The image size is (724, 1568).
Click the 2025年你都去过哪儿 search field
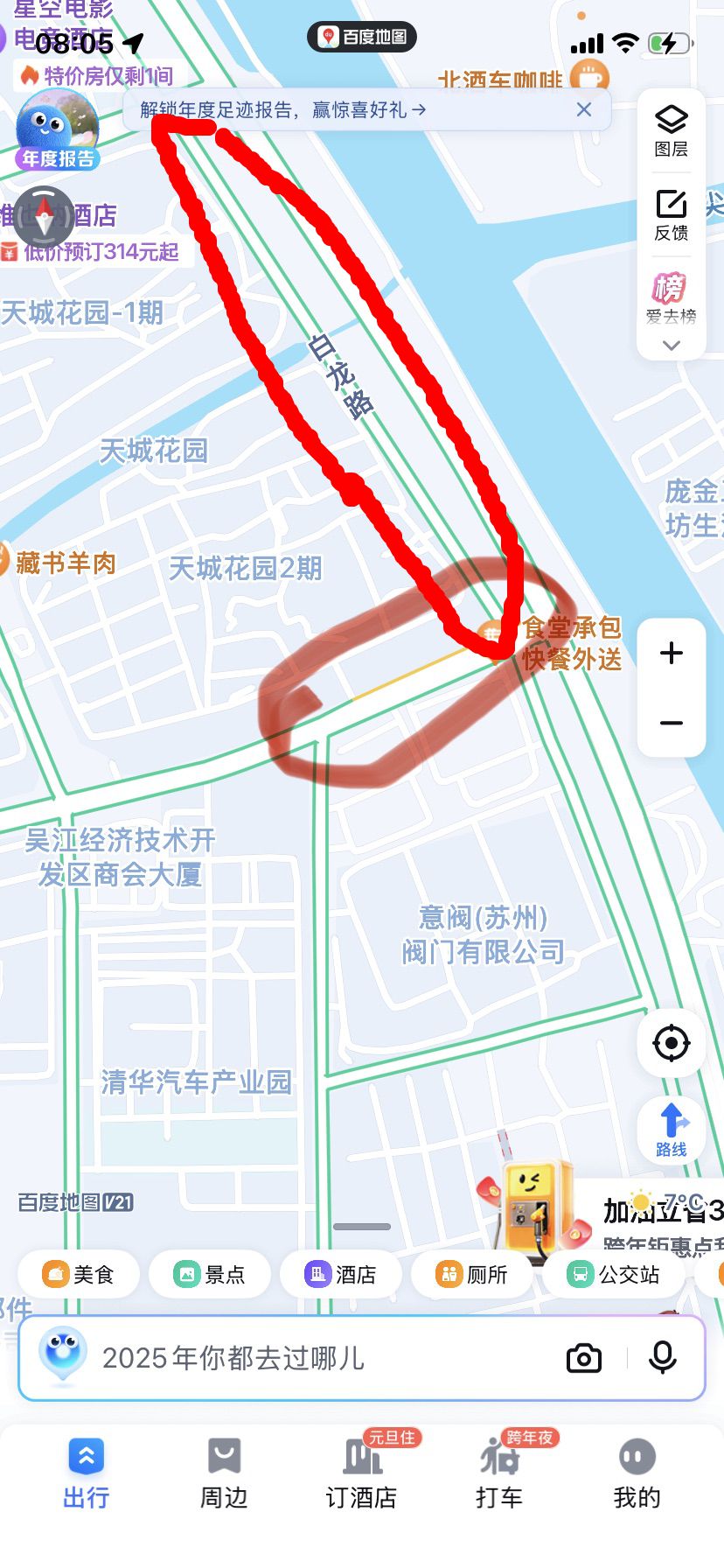tap(262, 1357)
